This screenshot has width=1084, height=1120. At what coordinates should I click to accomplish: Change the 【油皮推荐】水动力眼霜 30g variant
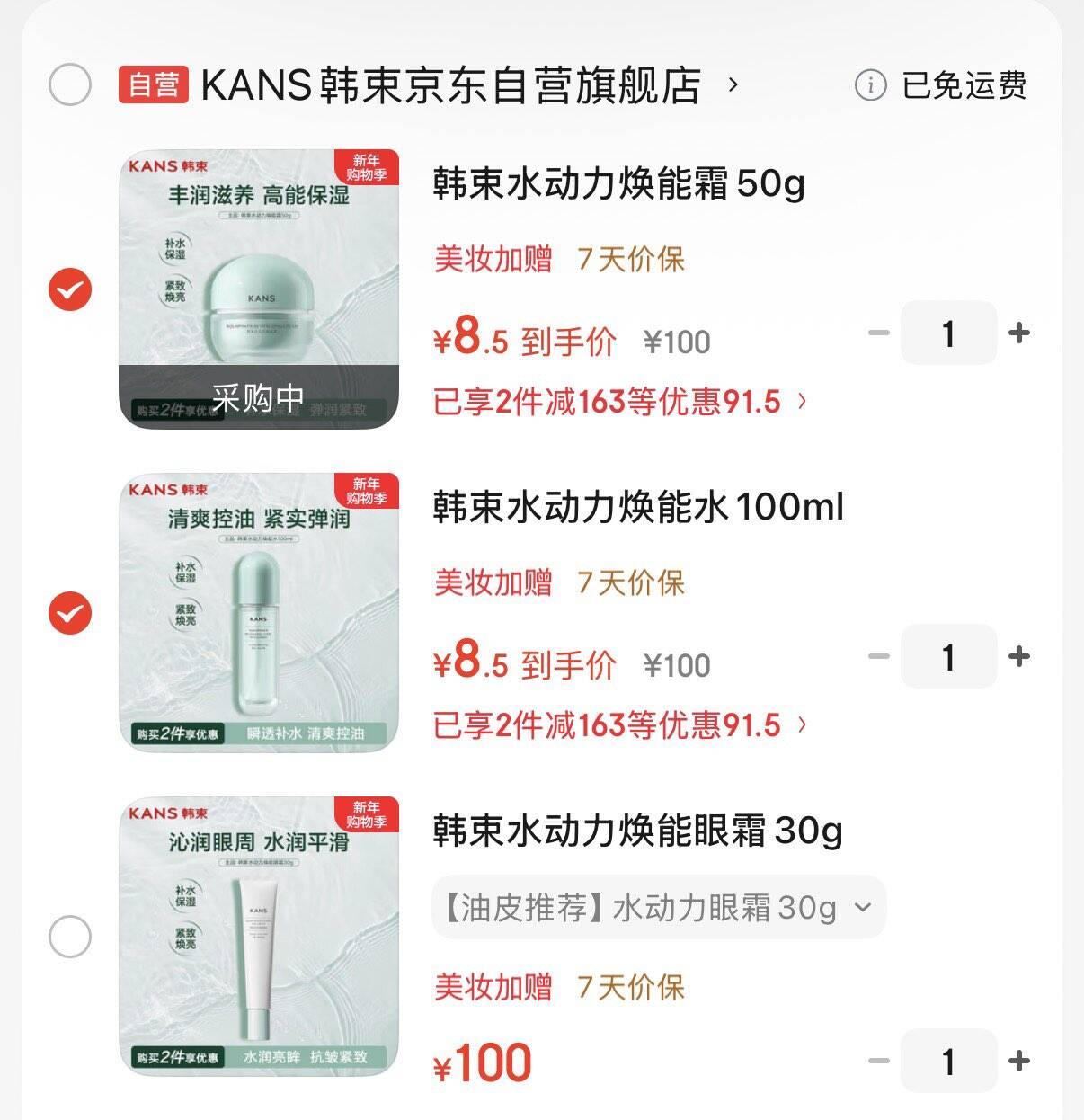click(658, 908)
